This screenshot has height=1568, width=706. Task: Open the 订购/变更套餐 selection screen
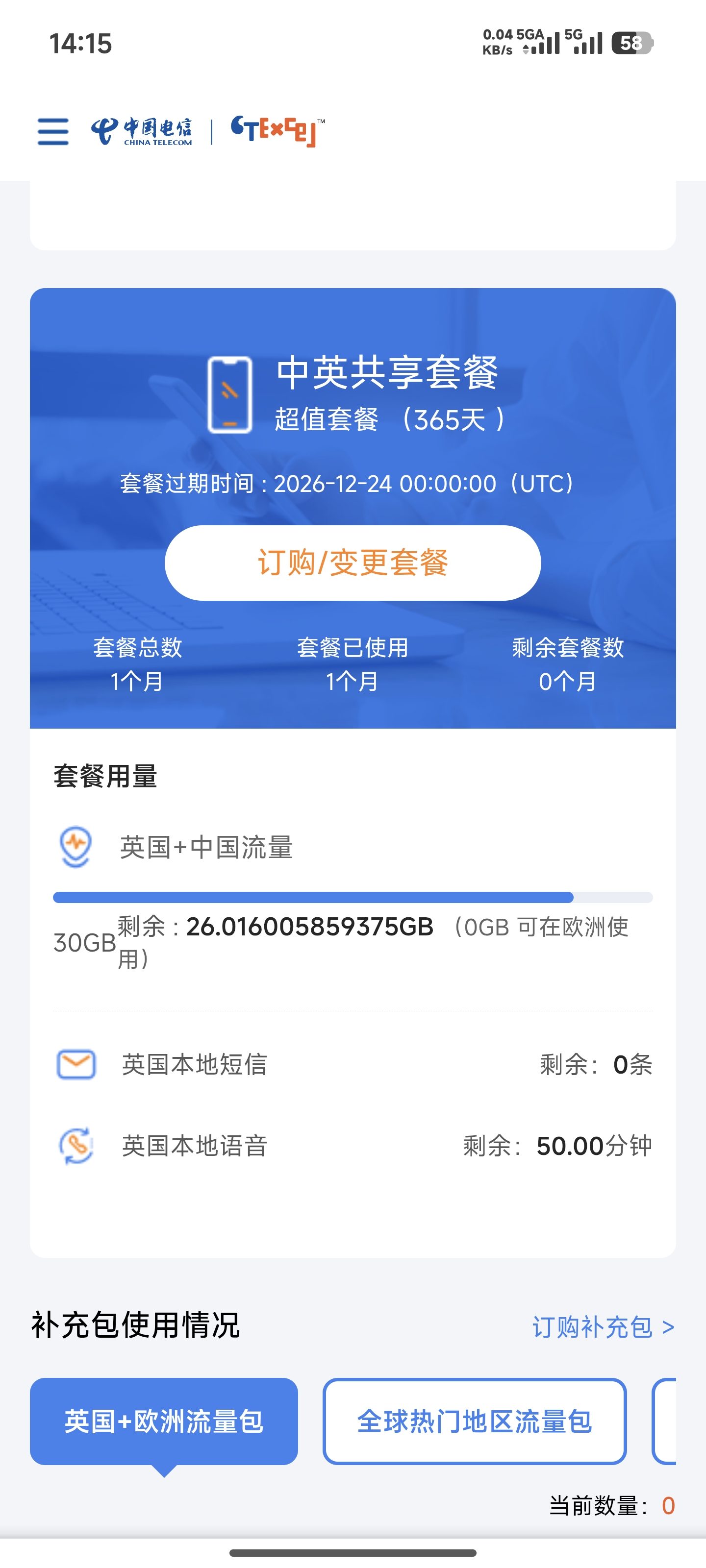pyautogui.click(x=352, y=563)
